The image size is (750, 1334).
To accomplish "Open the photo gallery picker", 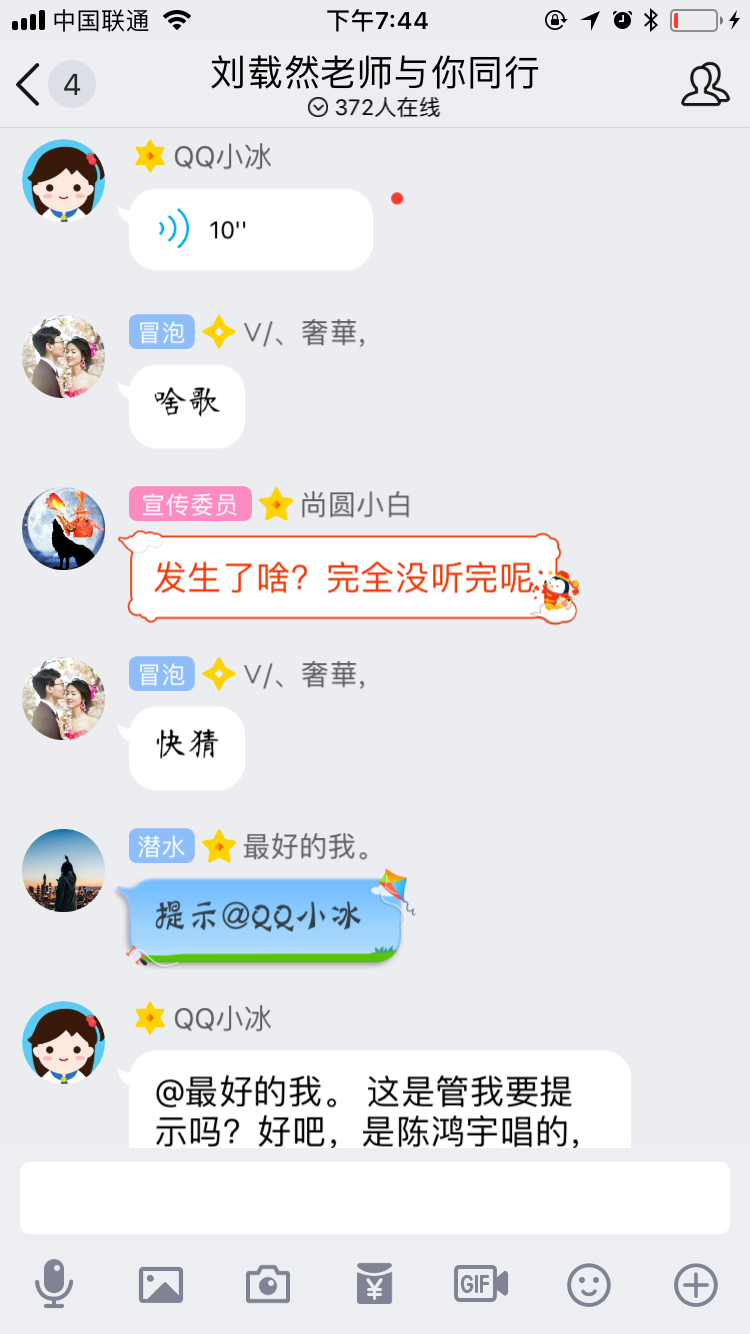I will 161,1284.
